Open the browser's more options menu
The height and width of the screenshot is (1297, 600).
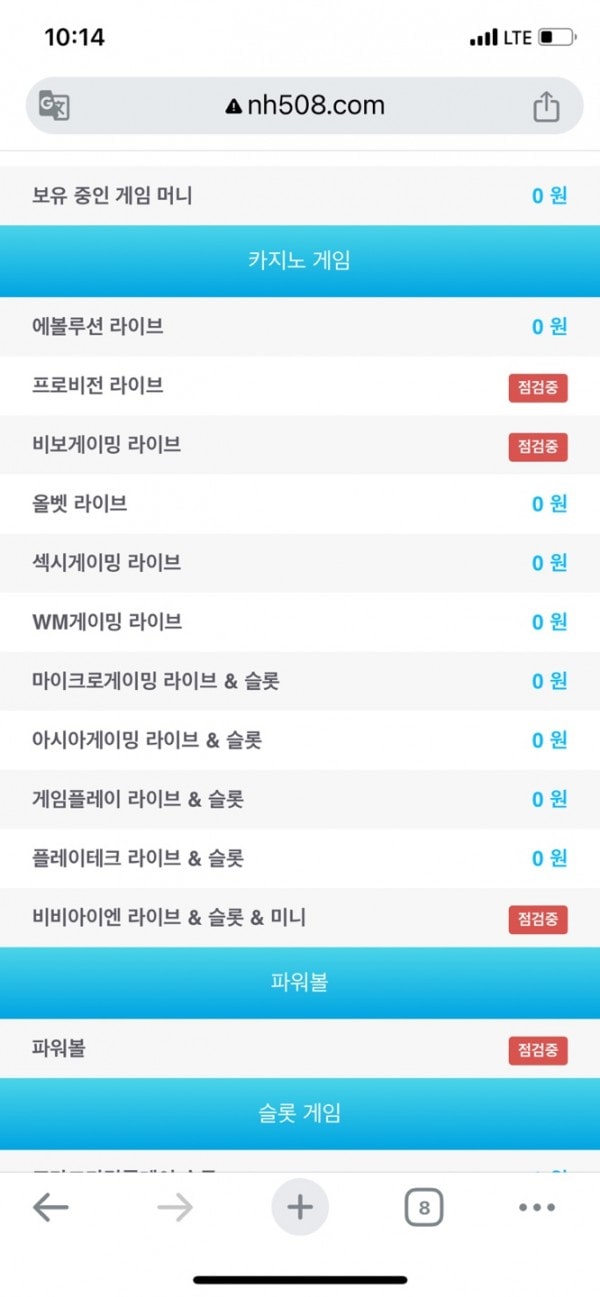tap(537, 1208)
